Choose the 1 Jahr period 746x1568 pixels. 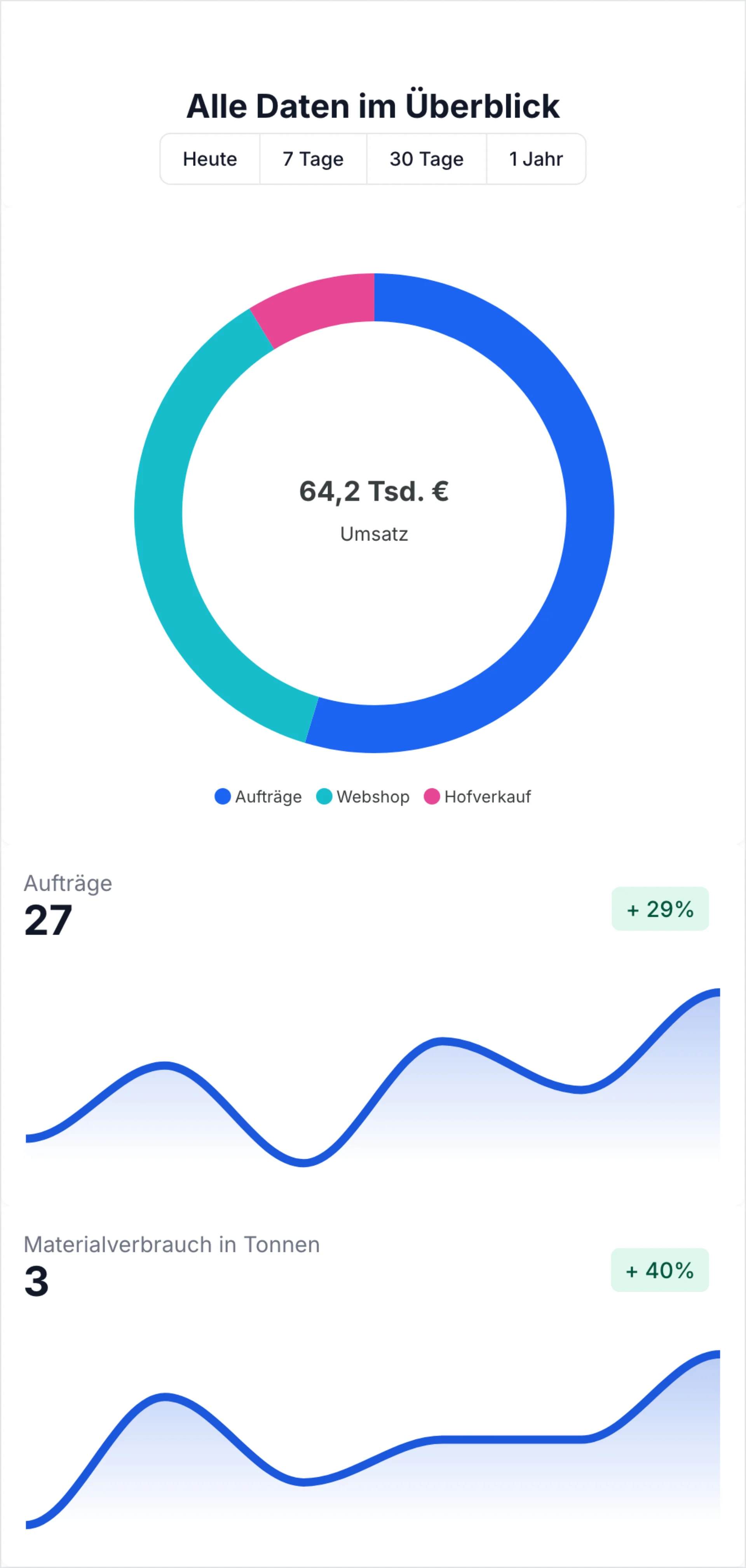[x=536, y=159]
